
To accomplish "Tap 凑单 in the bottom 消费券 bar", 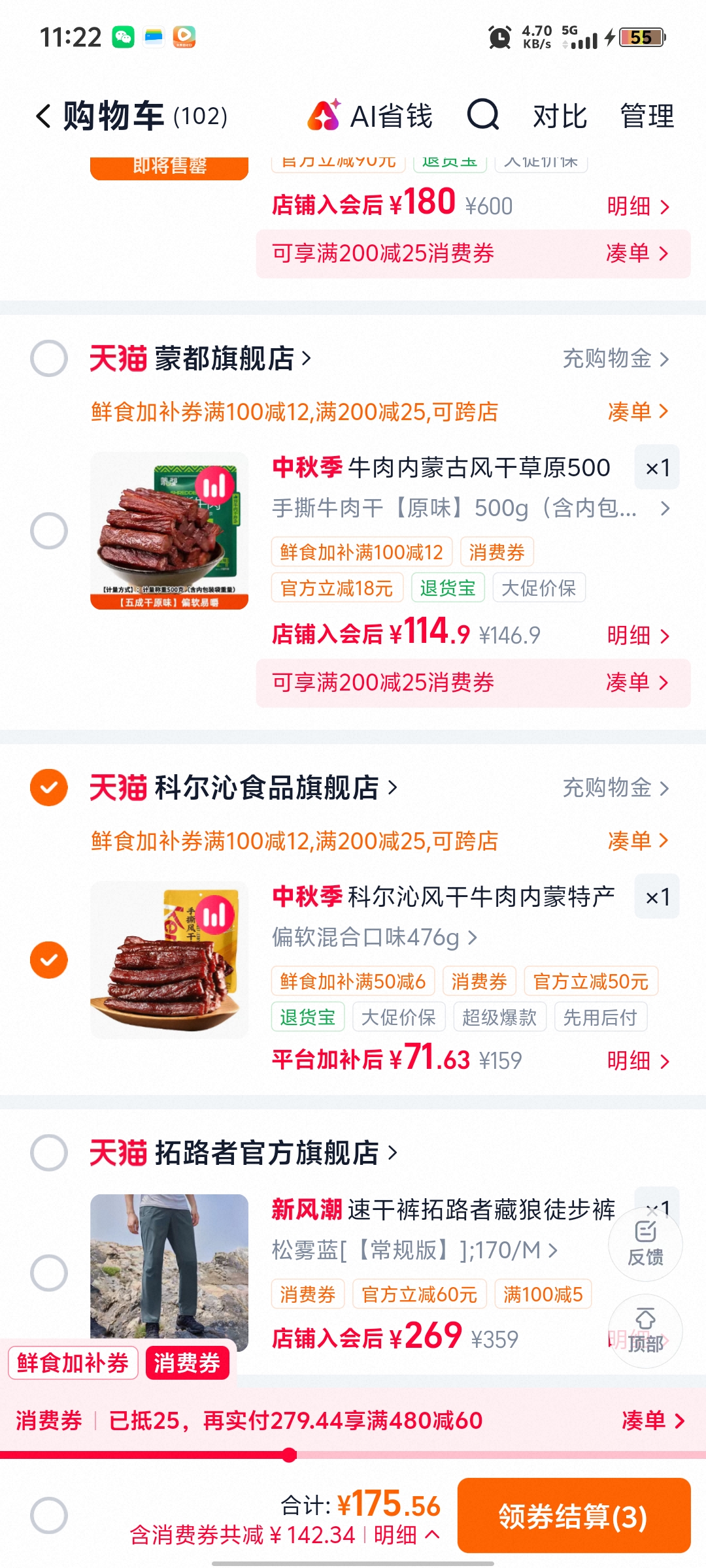I will (x=652, y=1420).
